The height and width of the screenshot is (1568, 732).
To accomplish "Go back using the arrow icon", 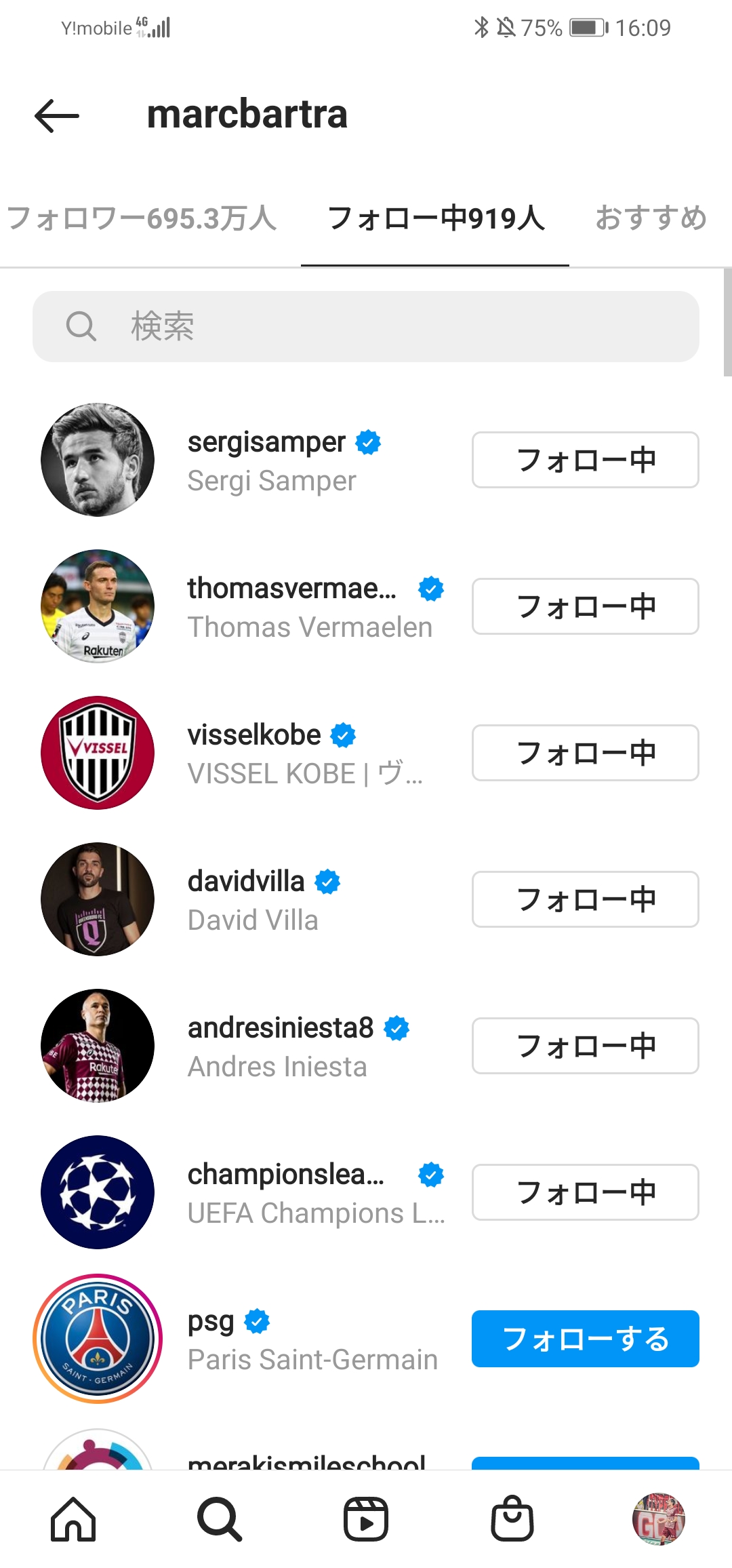I will 57,115.
